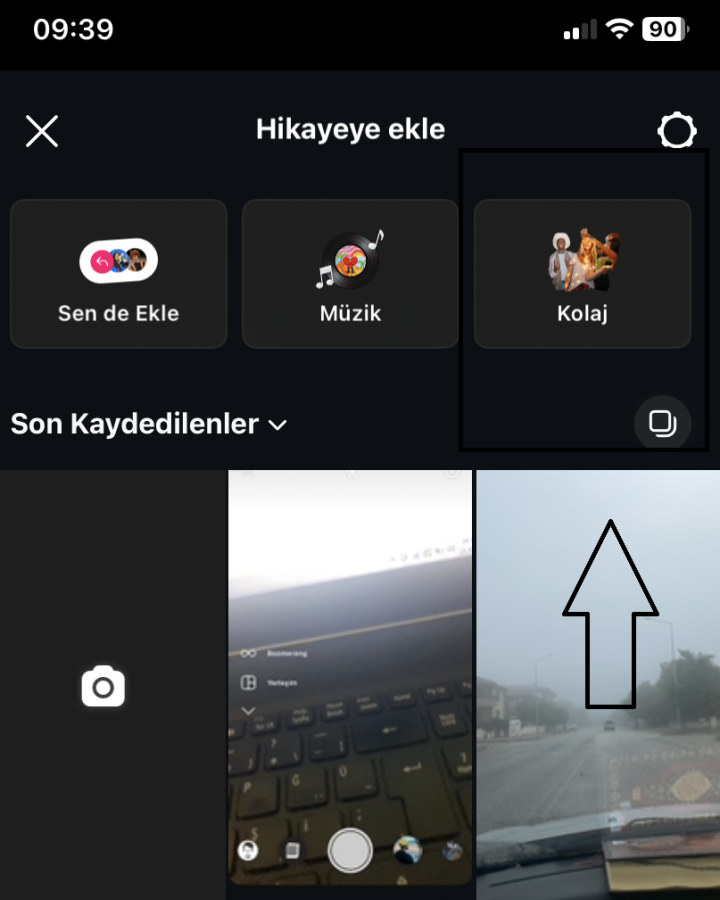The height and width of the screenshot is (900, 720).
Task: Tap the cellular signal bars icon
Action: [x=578, y=29]
